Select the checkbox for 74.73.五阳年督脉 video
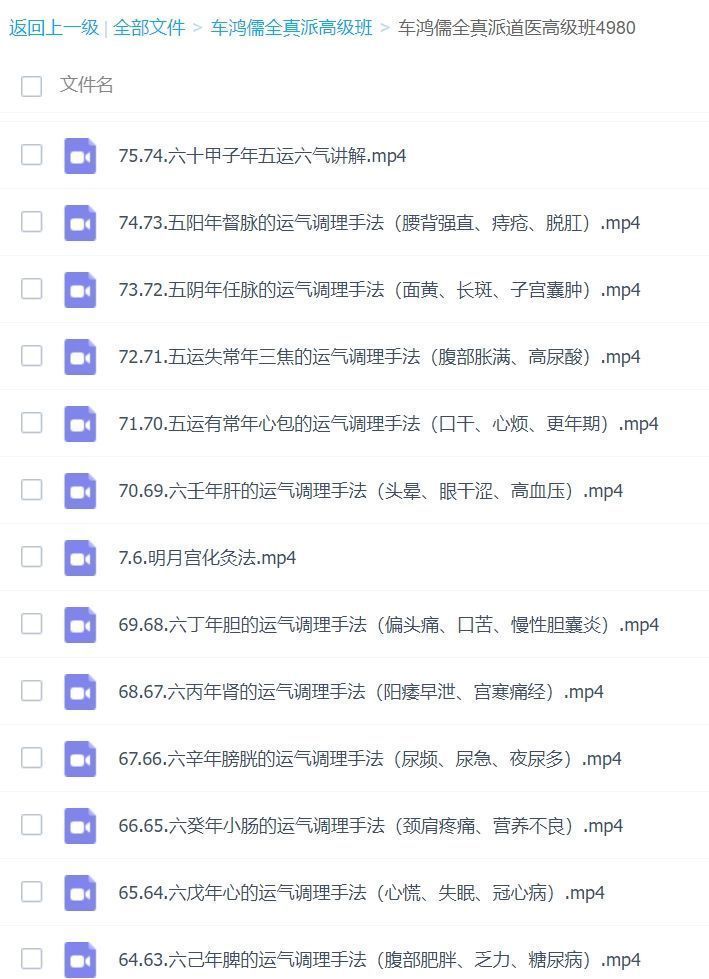This screenshot has width=709, height=979. click(x=32, y=222)
